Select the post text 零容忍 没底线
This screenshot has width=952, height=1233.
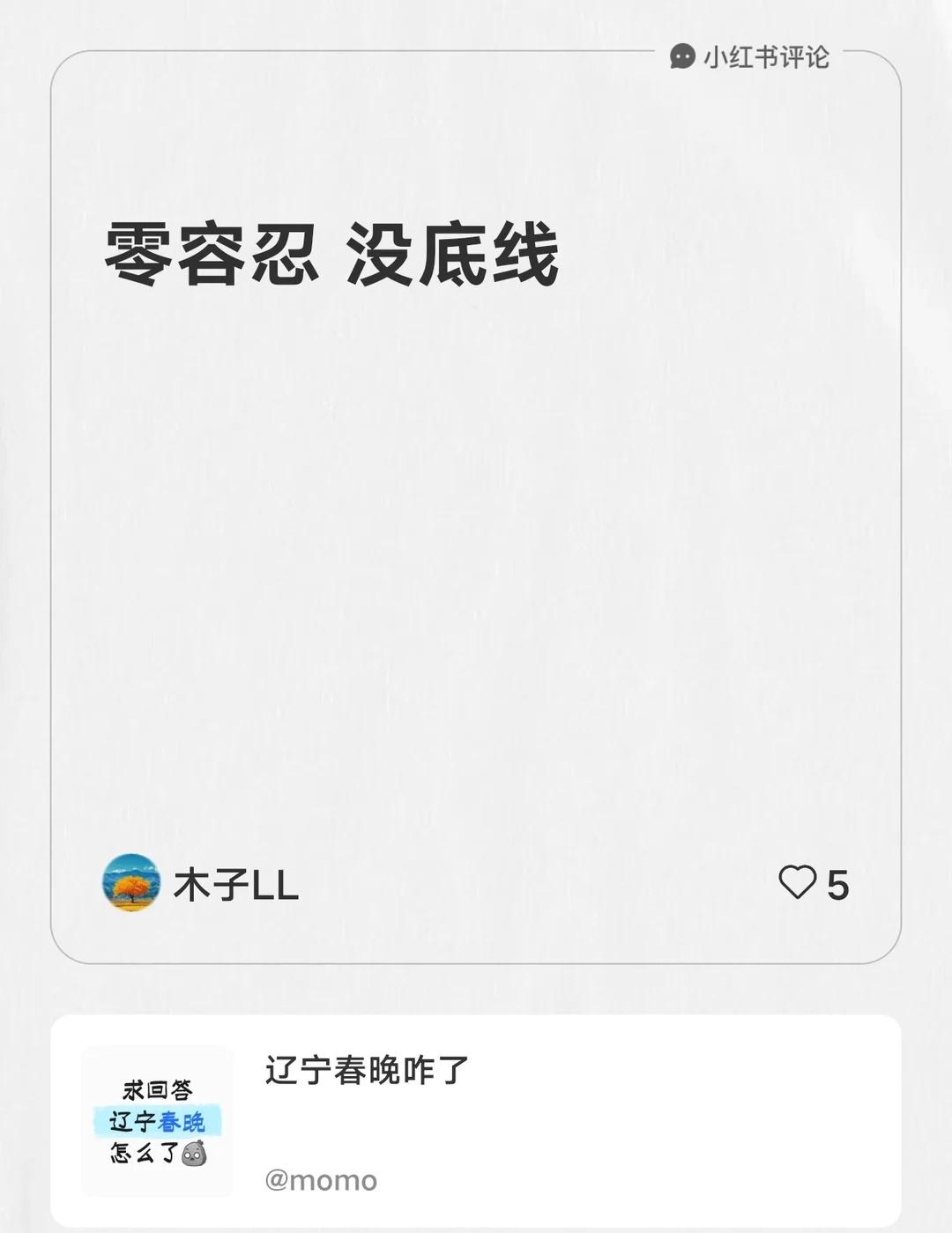(x=331, y=257)
